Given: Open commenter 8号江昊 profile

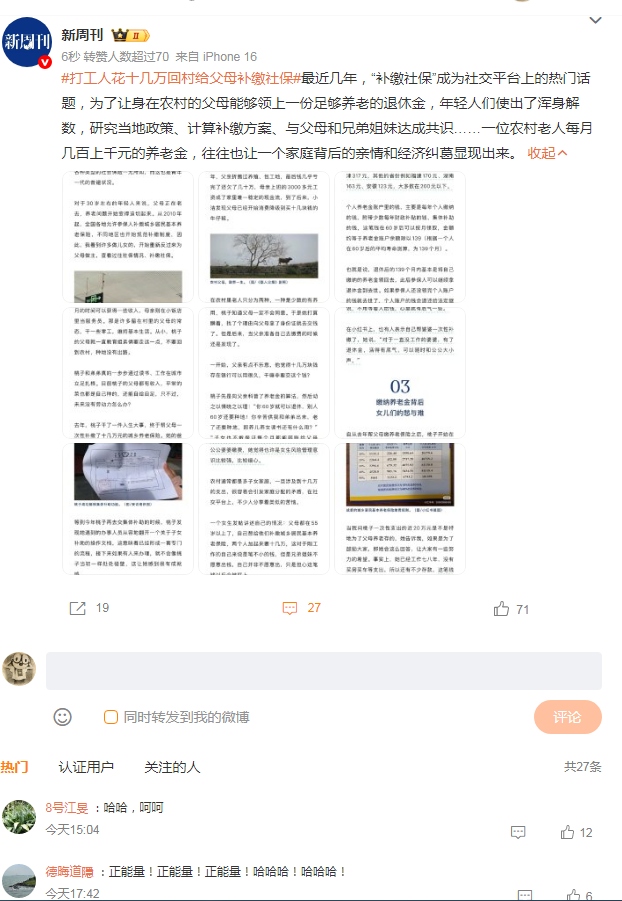Looking at the screenshot, I should tap(67, 807).
